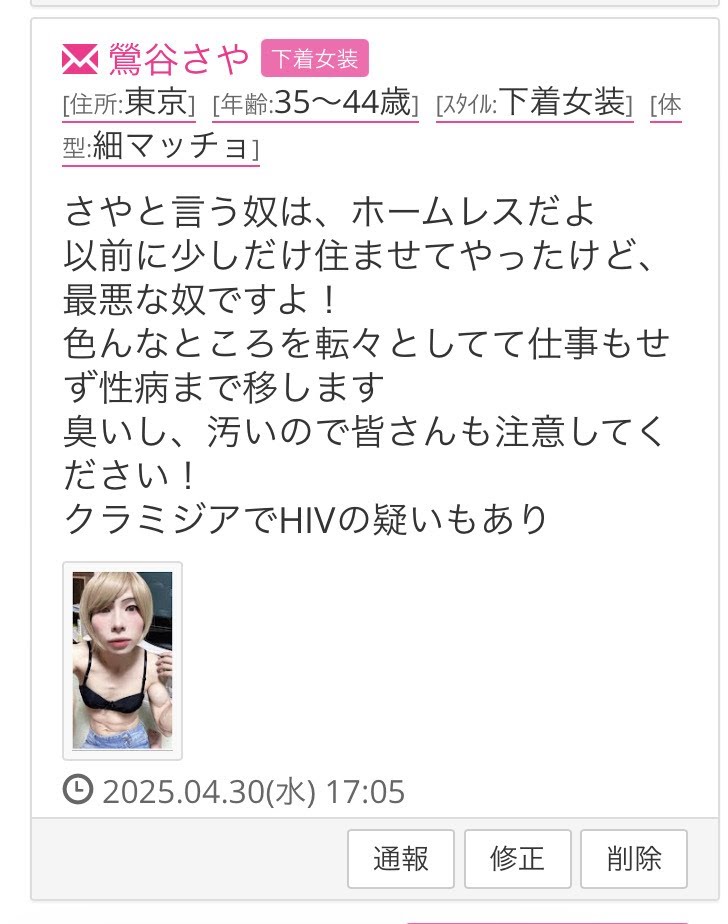Tap the 削除 delete button

[634, 858]
